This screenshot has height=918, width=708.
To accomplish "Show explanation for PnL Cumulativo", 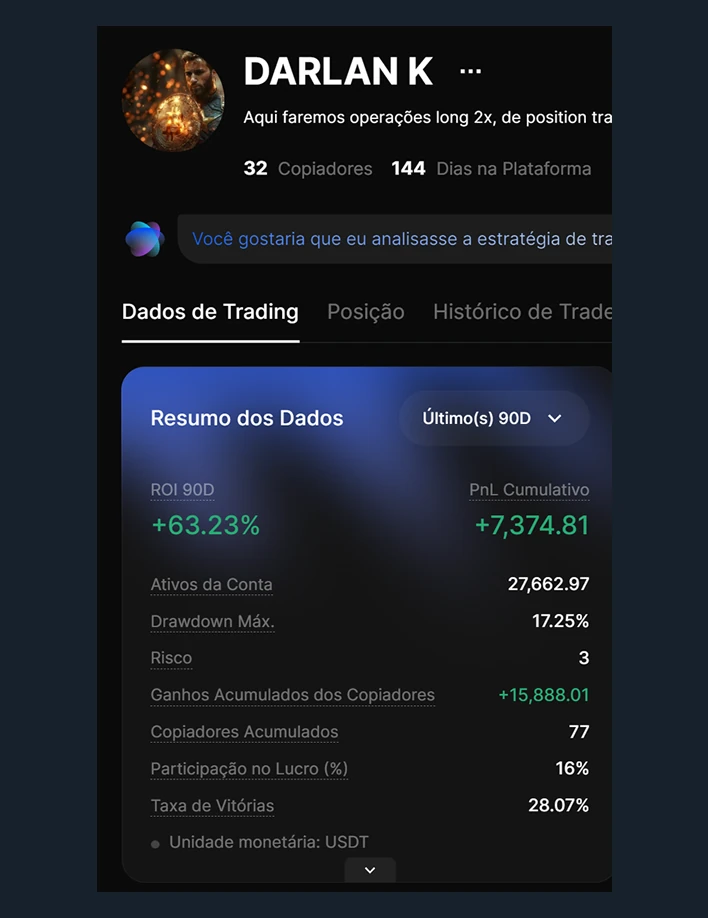I will 529,490.
